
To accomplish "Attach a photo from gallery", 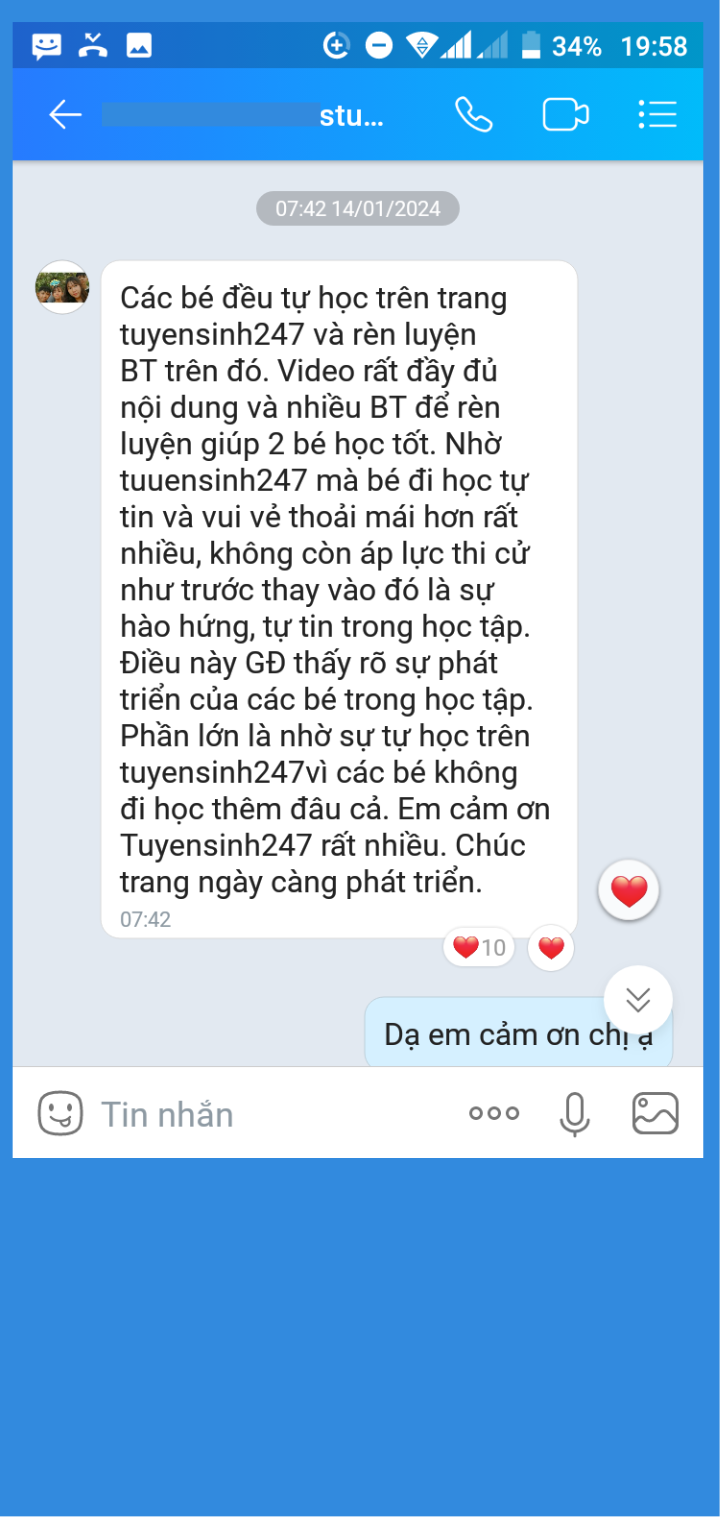I will click(655, 1113).
